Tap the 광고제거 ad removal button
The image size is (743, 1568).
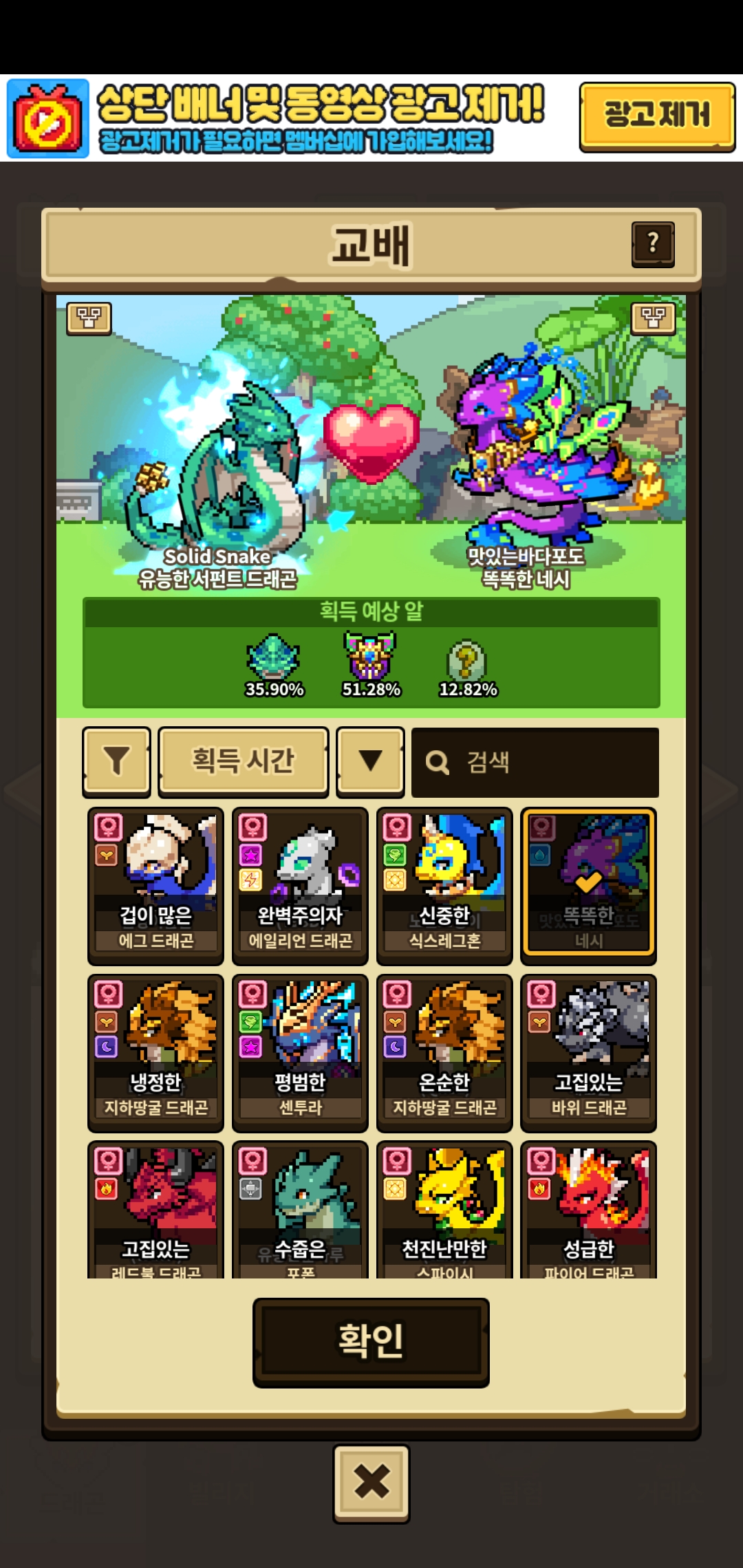[x=657, y=116]
